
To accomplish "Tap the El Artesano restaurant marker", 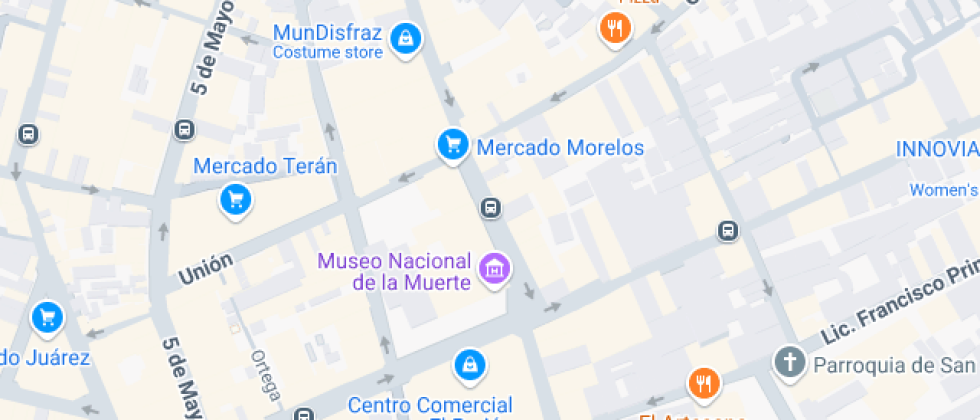I will click(x=704, y=383).
